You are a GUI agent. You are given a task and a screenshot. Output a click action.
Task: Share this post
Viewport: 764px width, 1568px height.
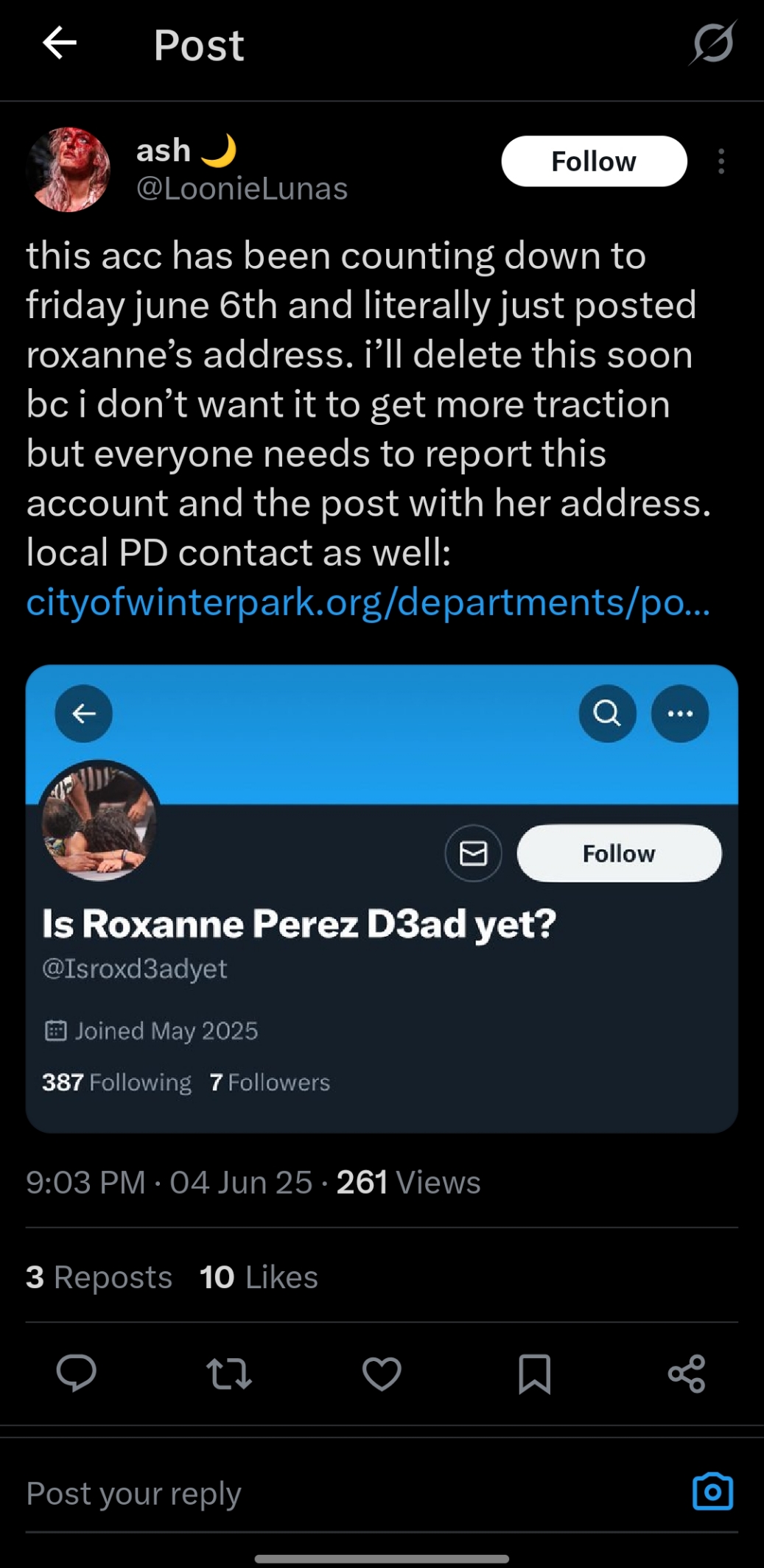(x=687, y=1374)
